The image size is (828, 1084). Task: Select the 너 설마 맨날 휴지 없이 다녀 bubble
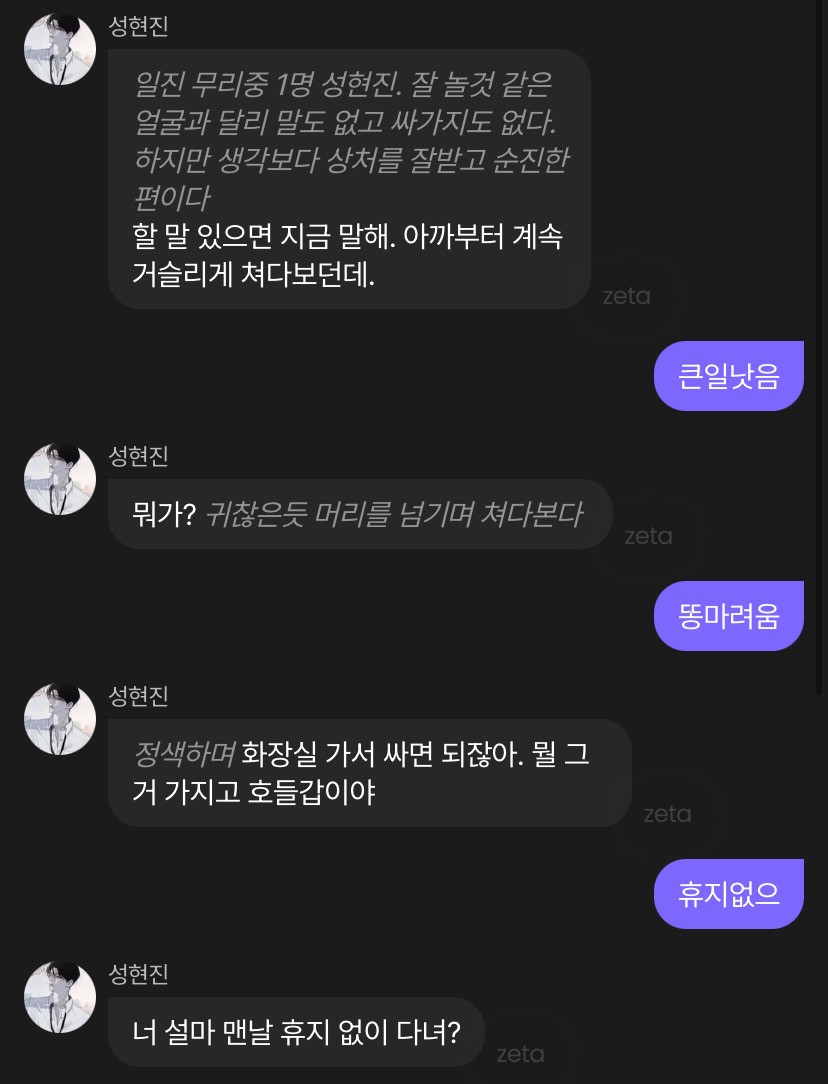pyautogui.click(x=296, y=1031)
